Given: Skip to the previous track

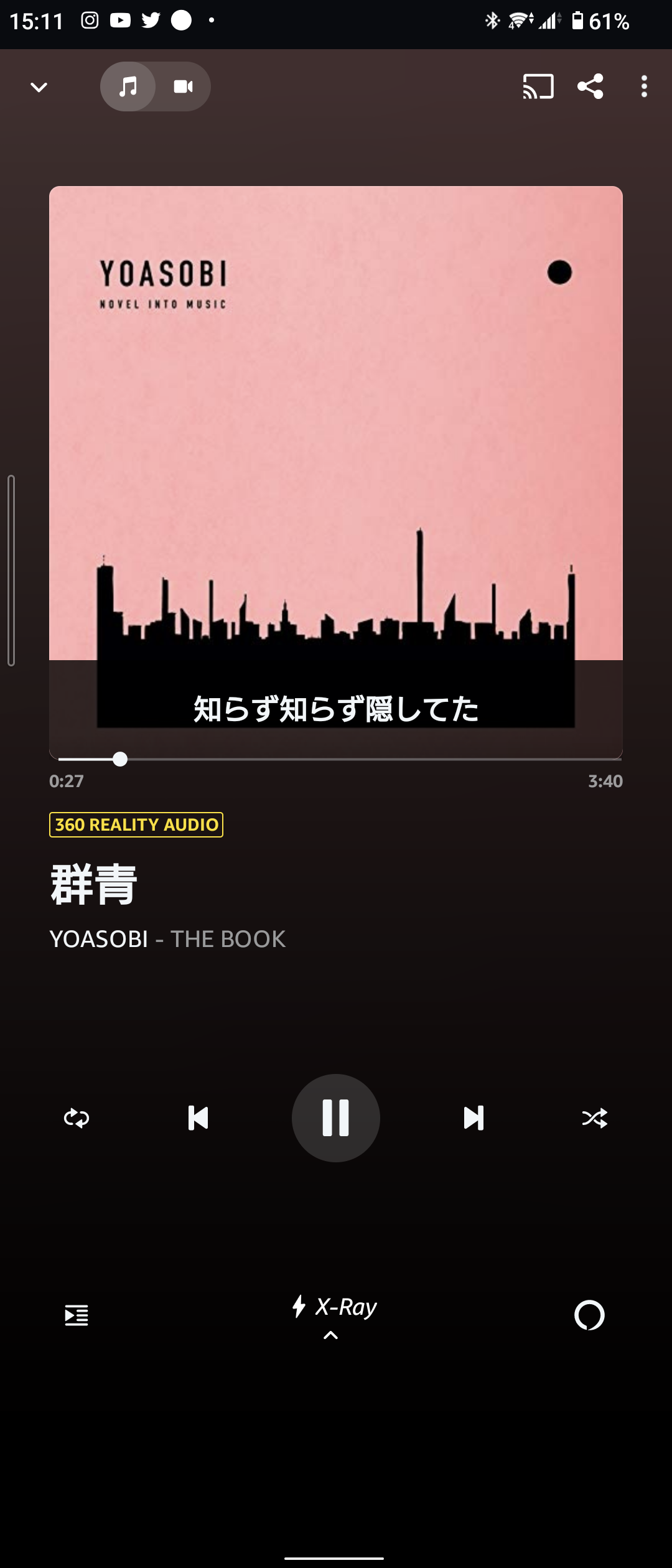Looking at the screenshot, I should pyautogui.click(x=198, y=1118).
